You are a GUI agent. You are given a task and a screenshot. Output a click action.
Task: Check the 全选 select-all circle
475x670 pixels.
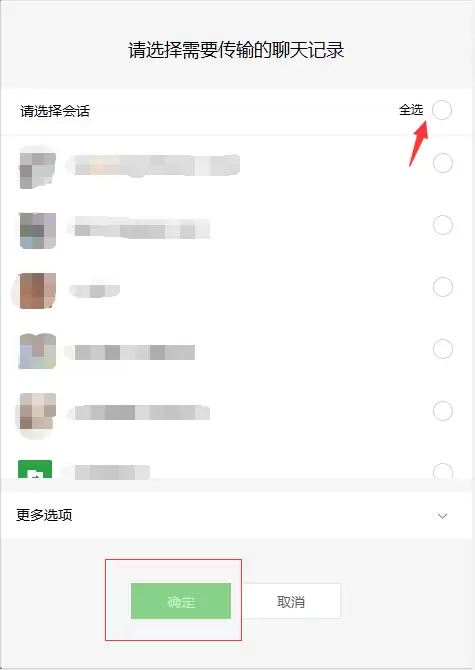pyautogui.click(x=442, y=110)
